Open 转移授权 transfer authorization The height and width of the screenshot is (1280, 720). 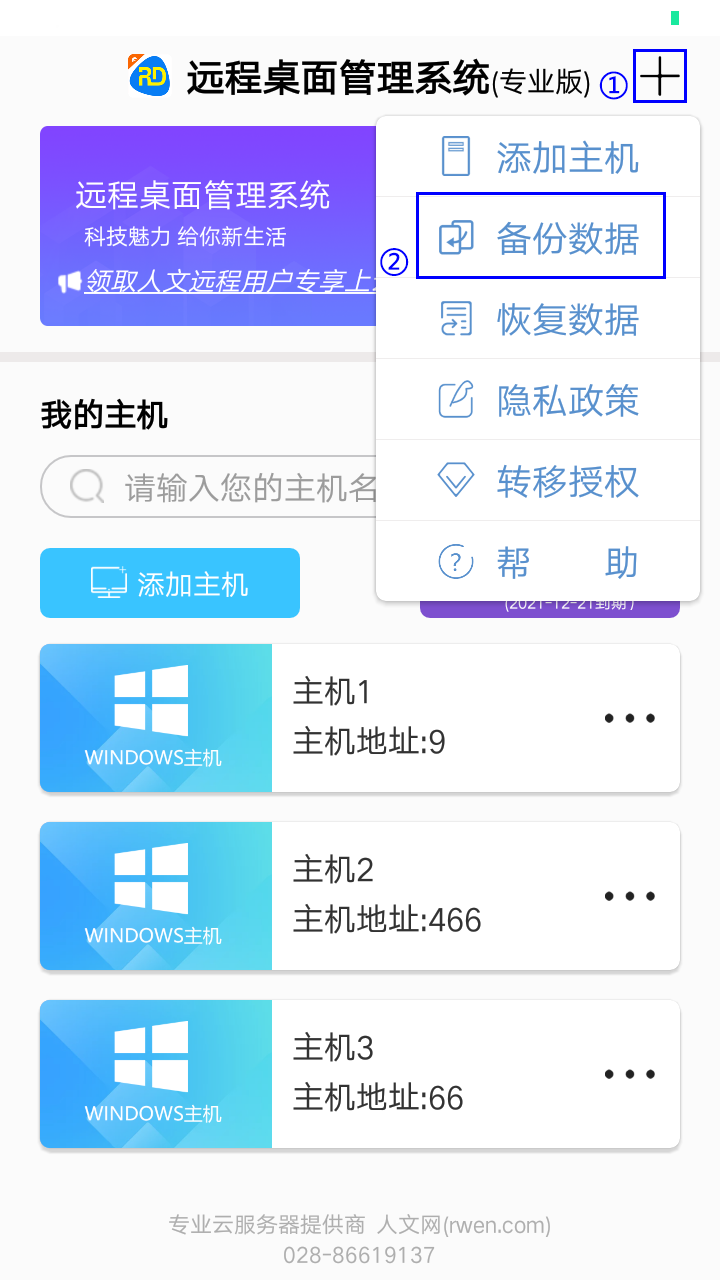tap(539, 481)
